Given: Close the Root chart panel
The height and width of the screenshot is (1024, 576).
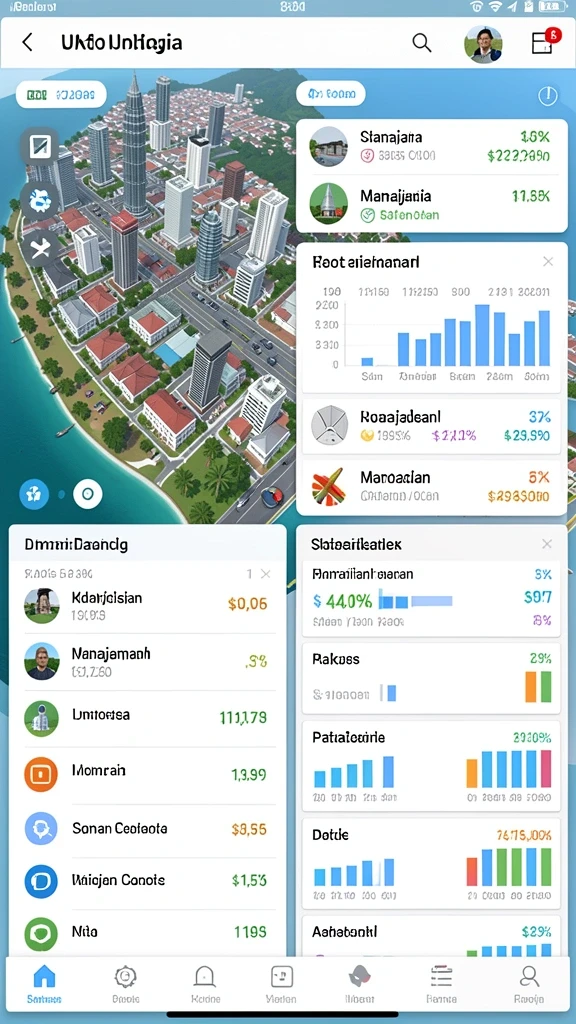Looking at the screenshot, I should (548, 262).
